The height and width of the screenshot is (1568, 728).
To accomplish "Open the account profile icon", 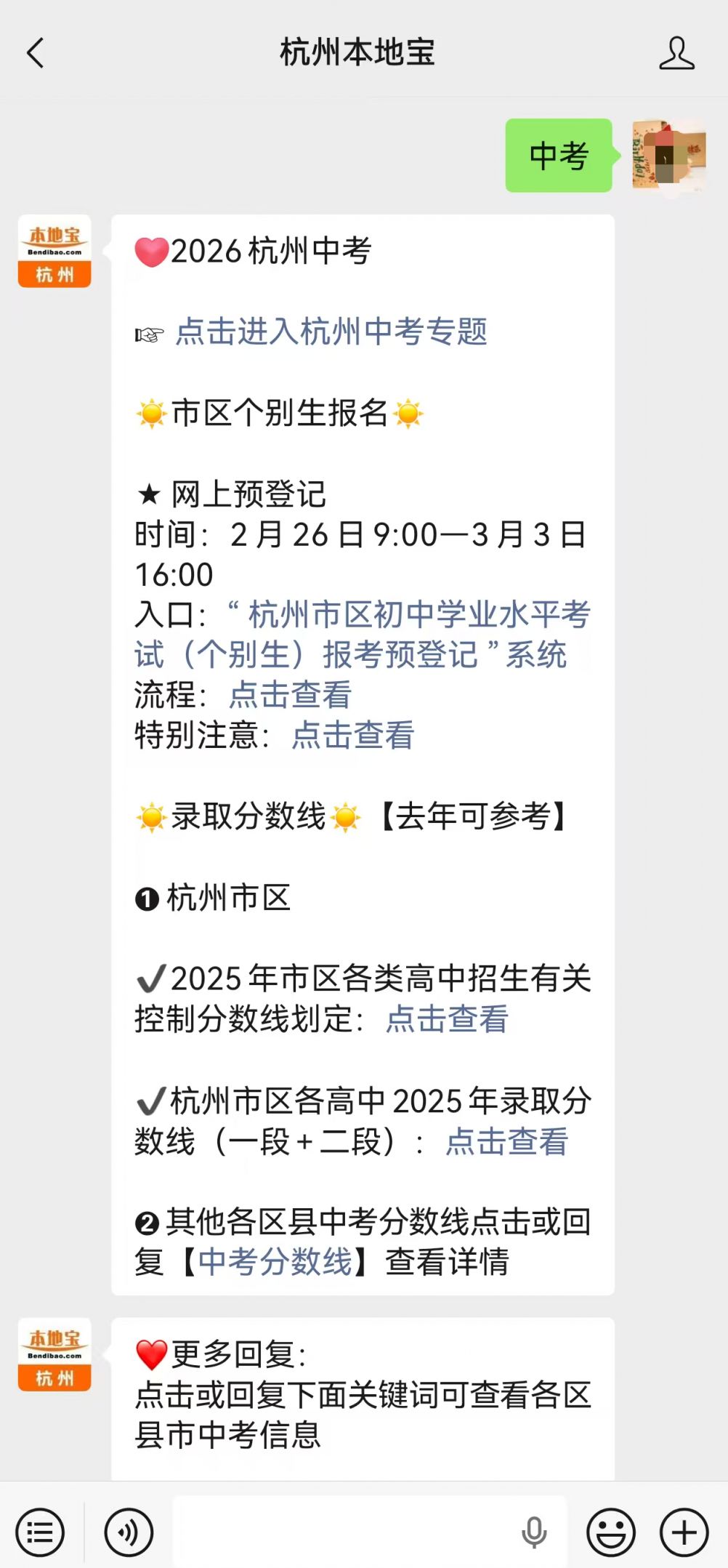I will [676, 53].
